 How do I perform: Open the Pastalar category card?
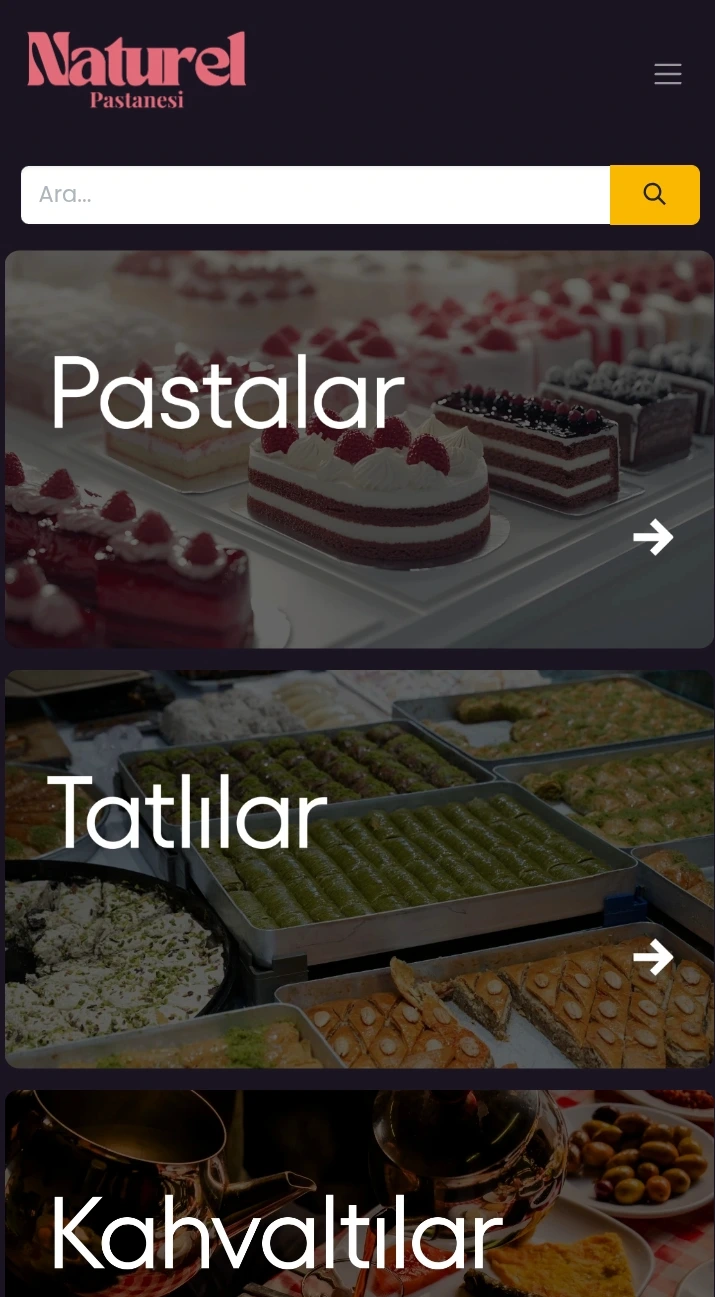(x=358, y=449)
